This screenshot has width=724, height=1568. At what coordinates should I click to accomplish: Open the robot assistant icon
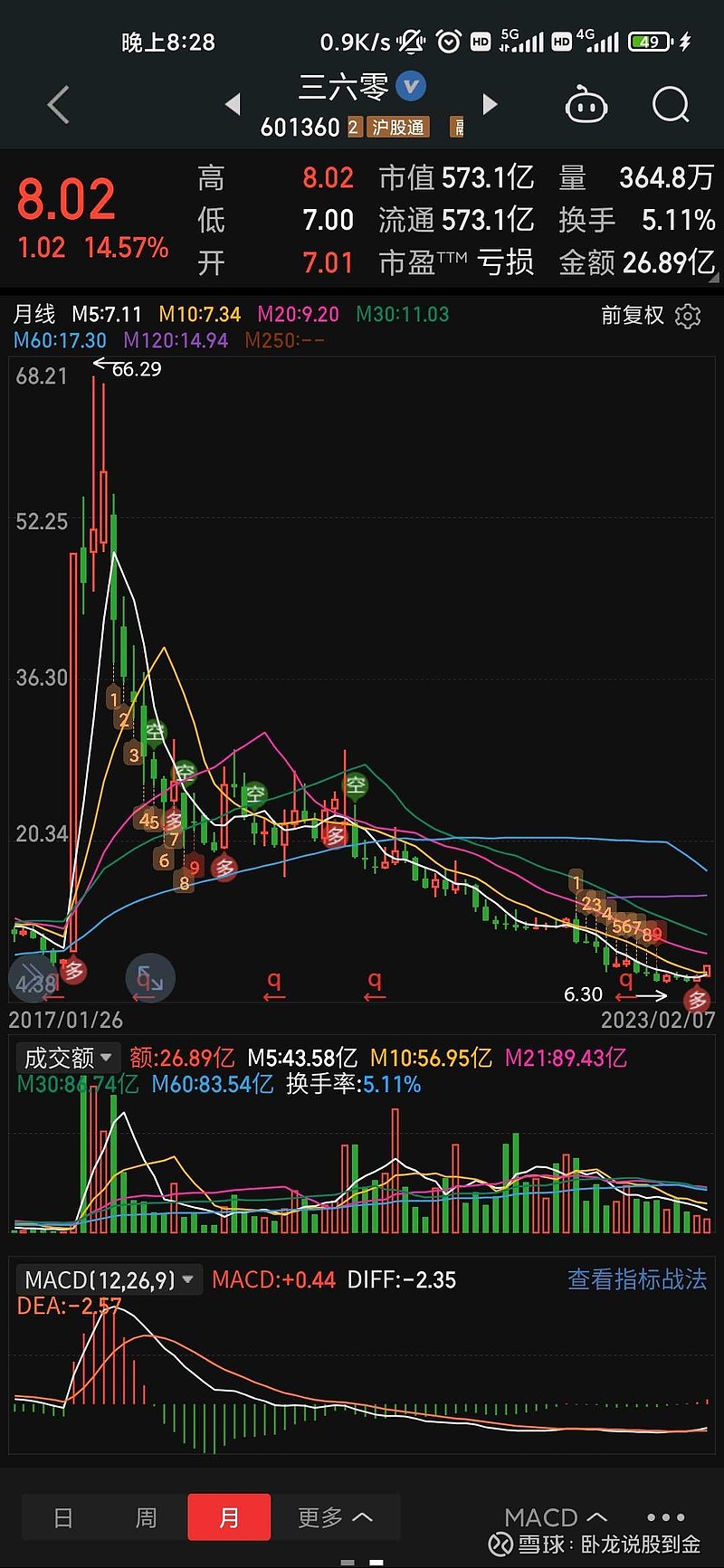pyautogui.click(x=586, y=106)
